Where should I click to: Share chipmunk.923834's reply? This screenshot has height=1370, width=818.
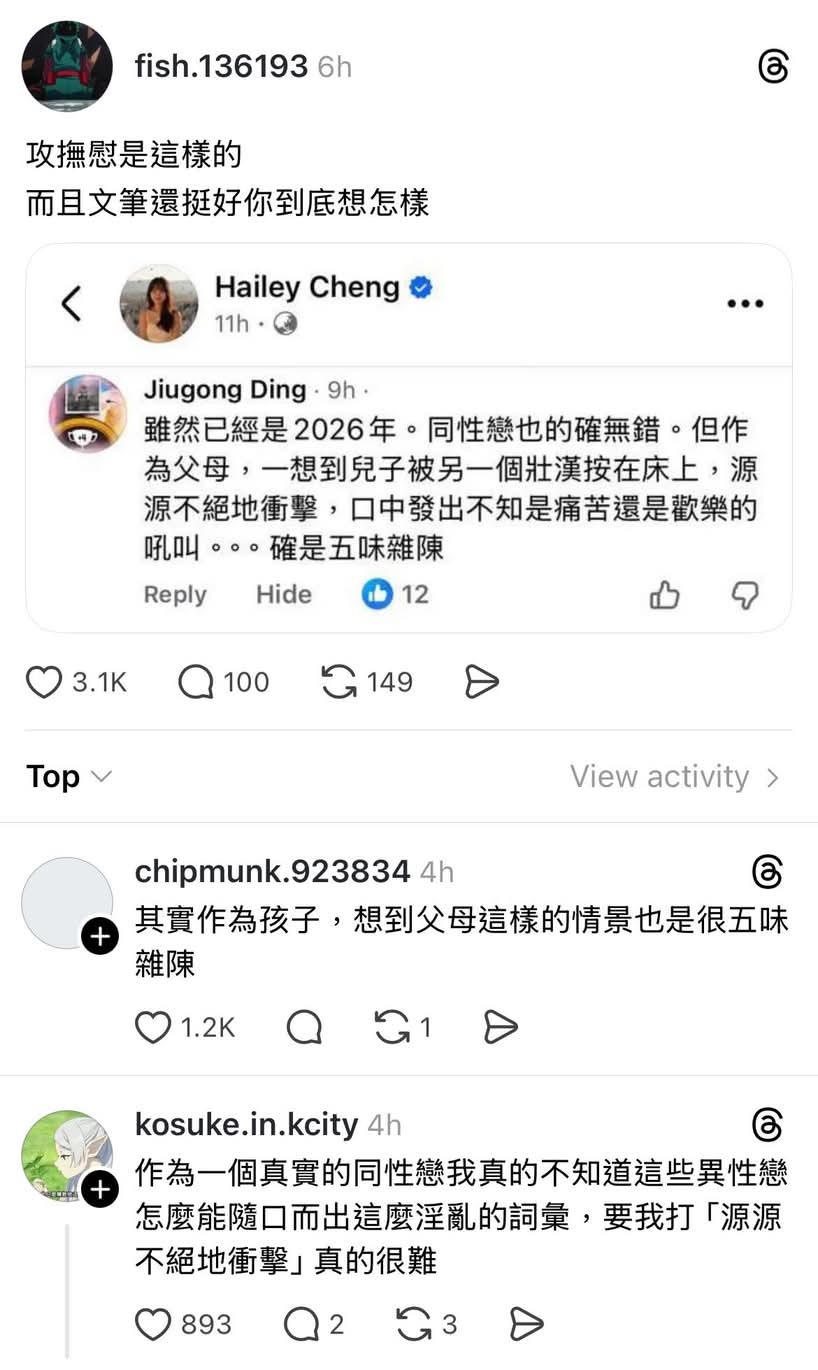(500, 1027)
